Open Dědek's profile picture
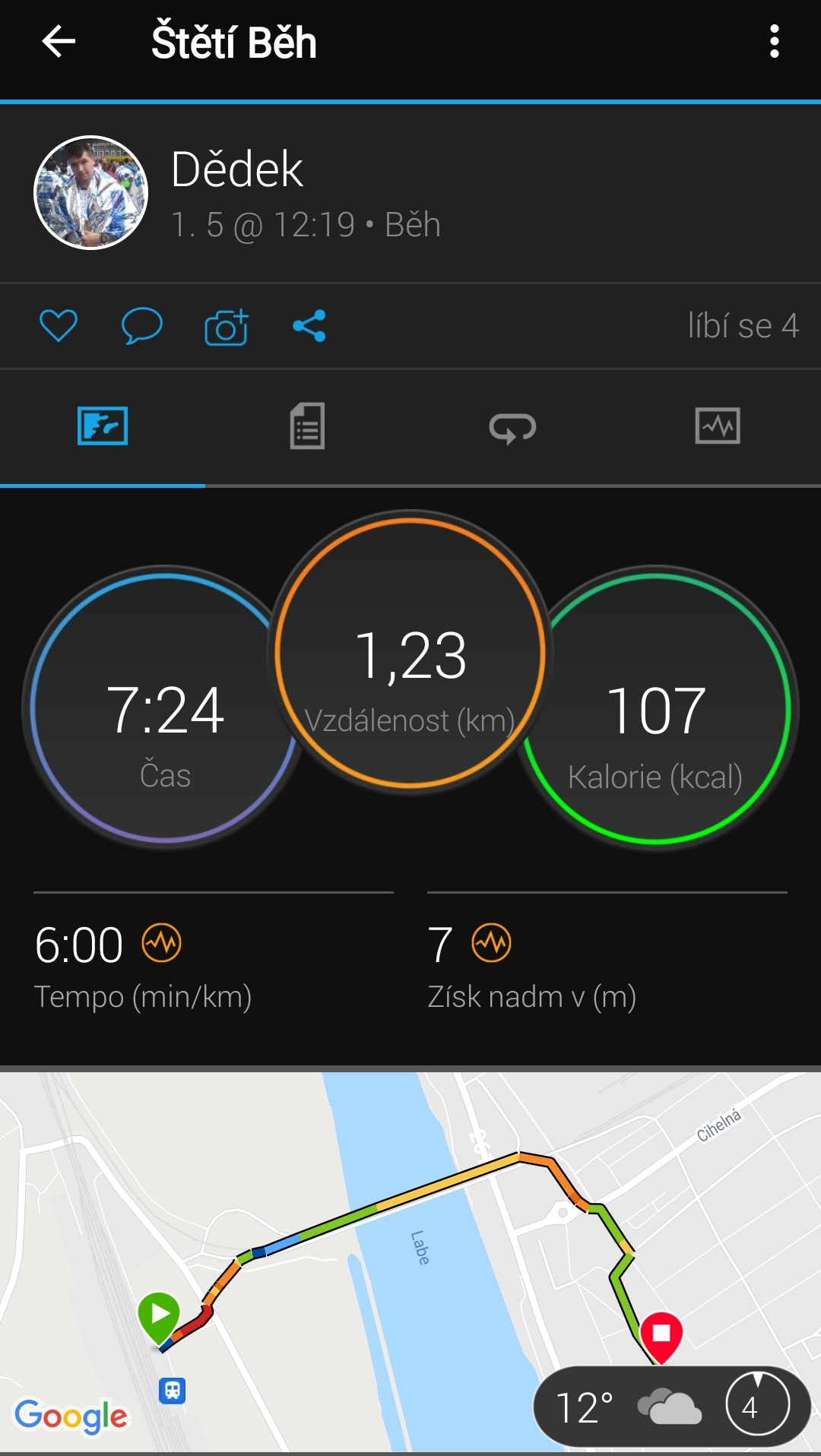 [90, 193]
